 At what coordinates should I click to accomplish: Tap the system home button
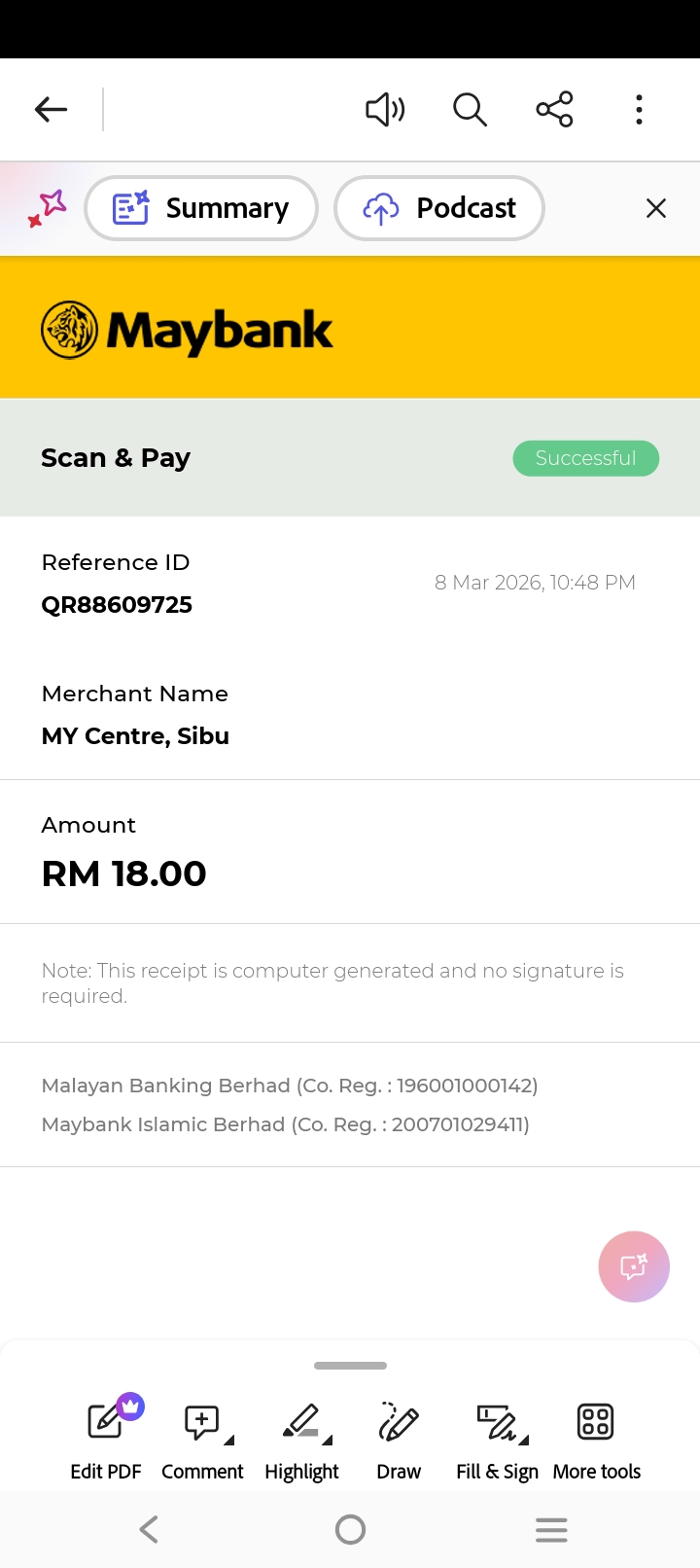[x=350, y=1530]
